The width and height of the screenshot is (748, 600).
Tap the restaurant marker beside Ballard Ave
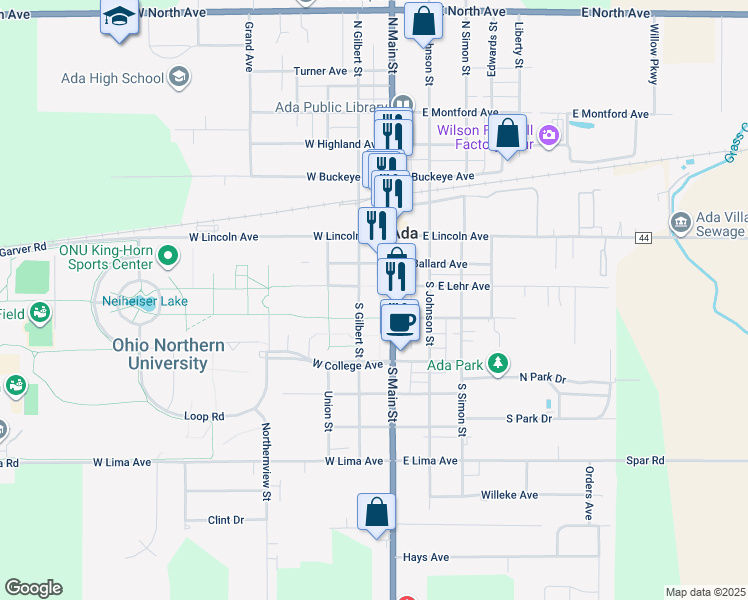tap(396, 273)
